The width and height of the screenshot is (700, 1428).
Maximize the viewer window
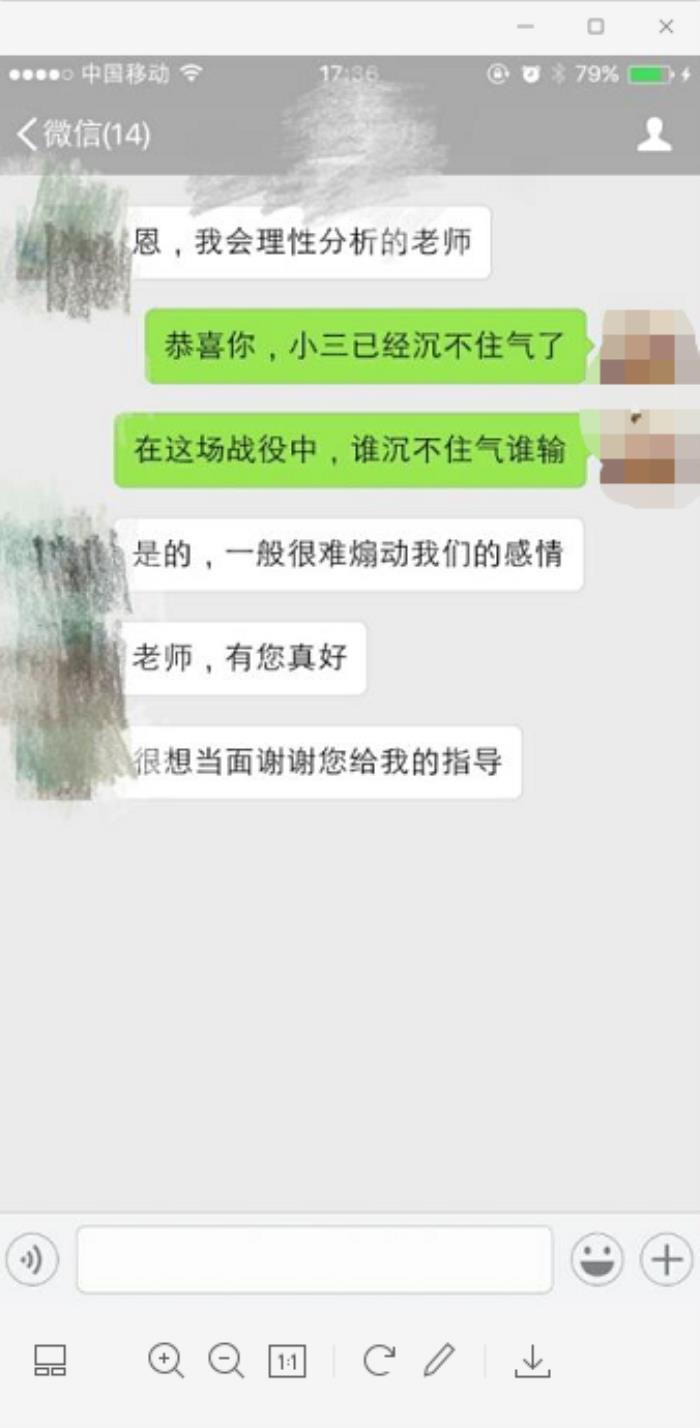(596, 27)
